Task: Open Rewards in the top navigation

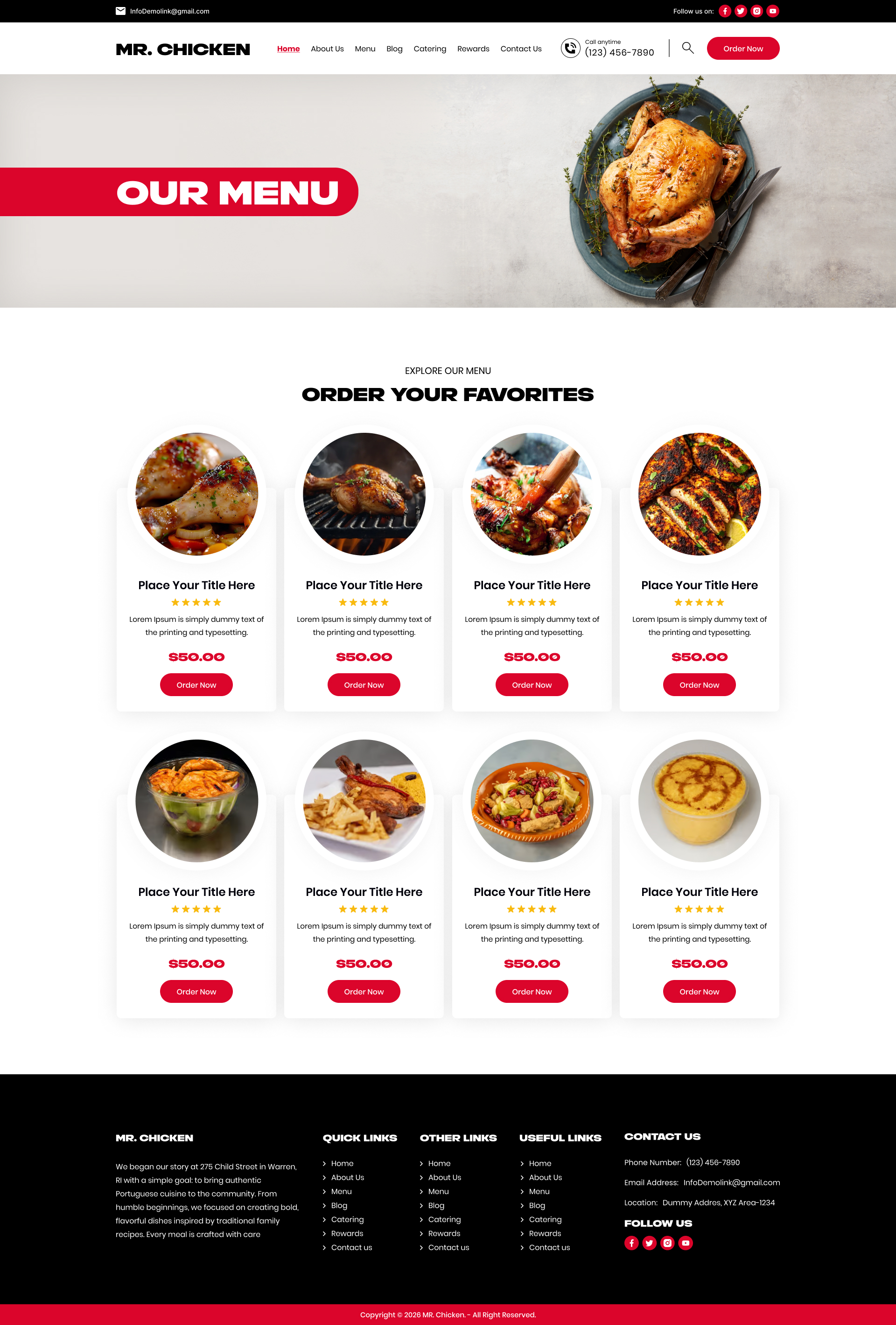Action: point(473,49)
